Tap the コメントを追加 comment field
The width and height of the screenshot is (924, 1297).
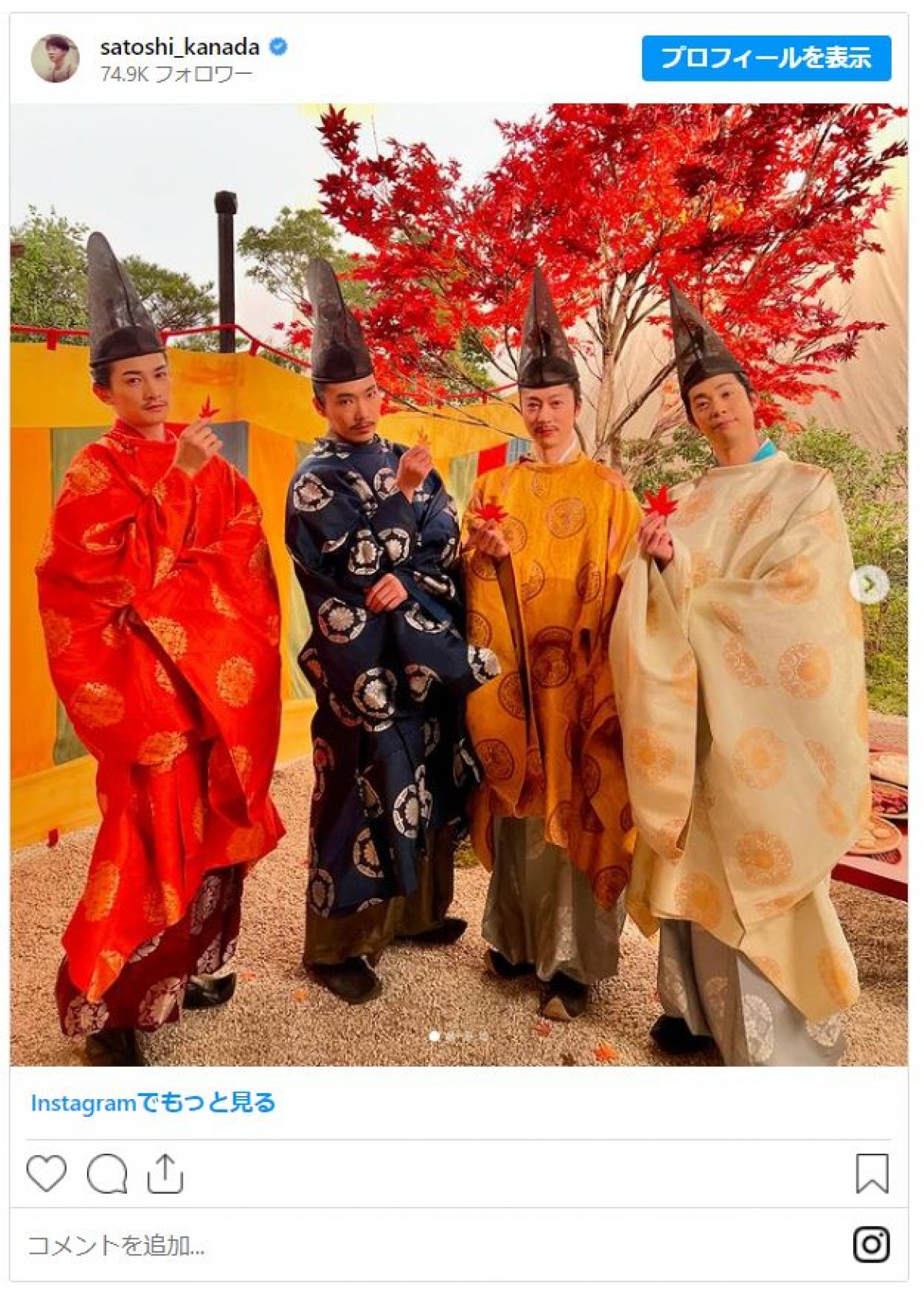coord(308,1245)
